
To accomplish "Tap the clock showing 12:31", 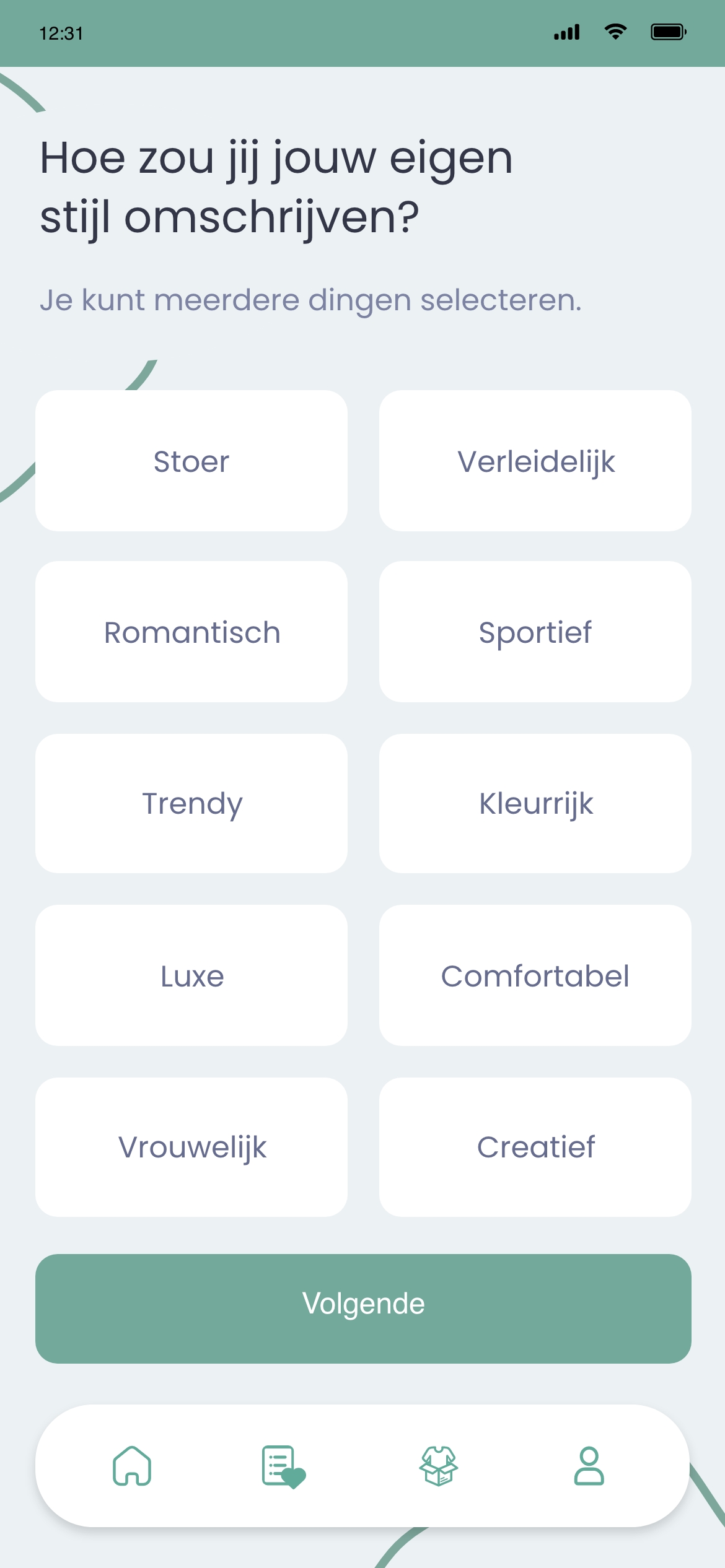I will click(60, 34).
